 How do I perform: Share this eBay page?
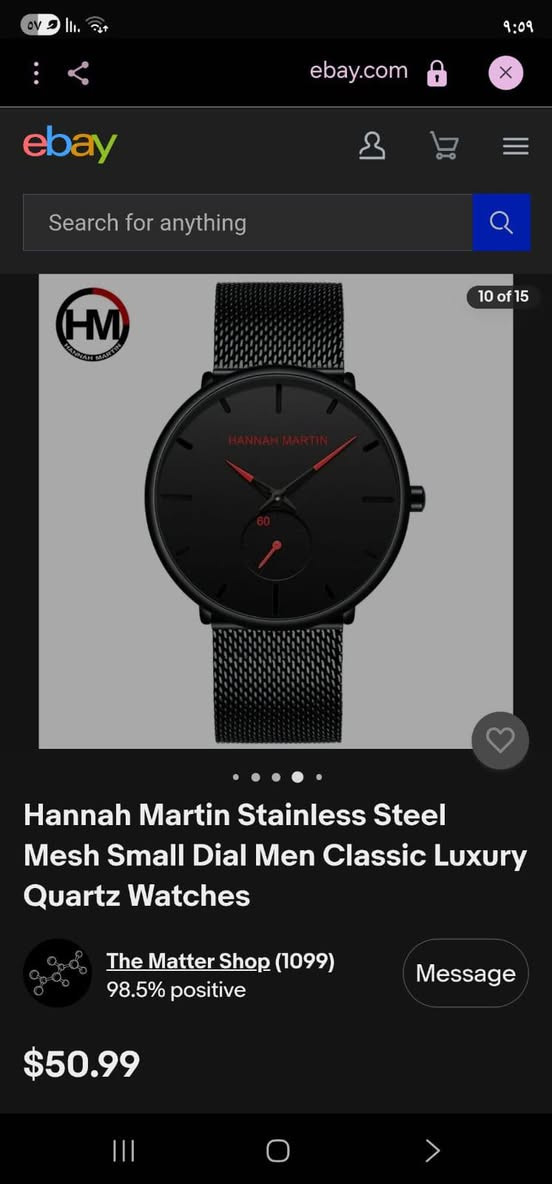tap(79, 73)
